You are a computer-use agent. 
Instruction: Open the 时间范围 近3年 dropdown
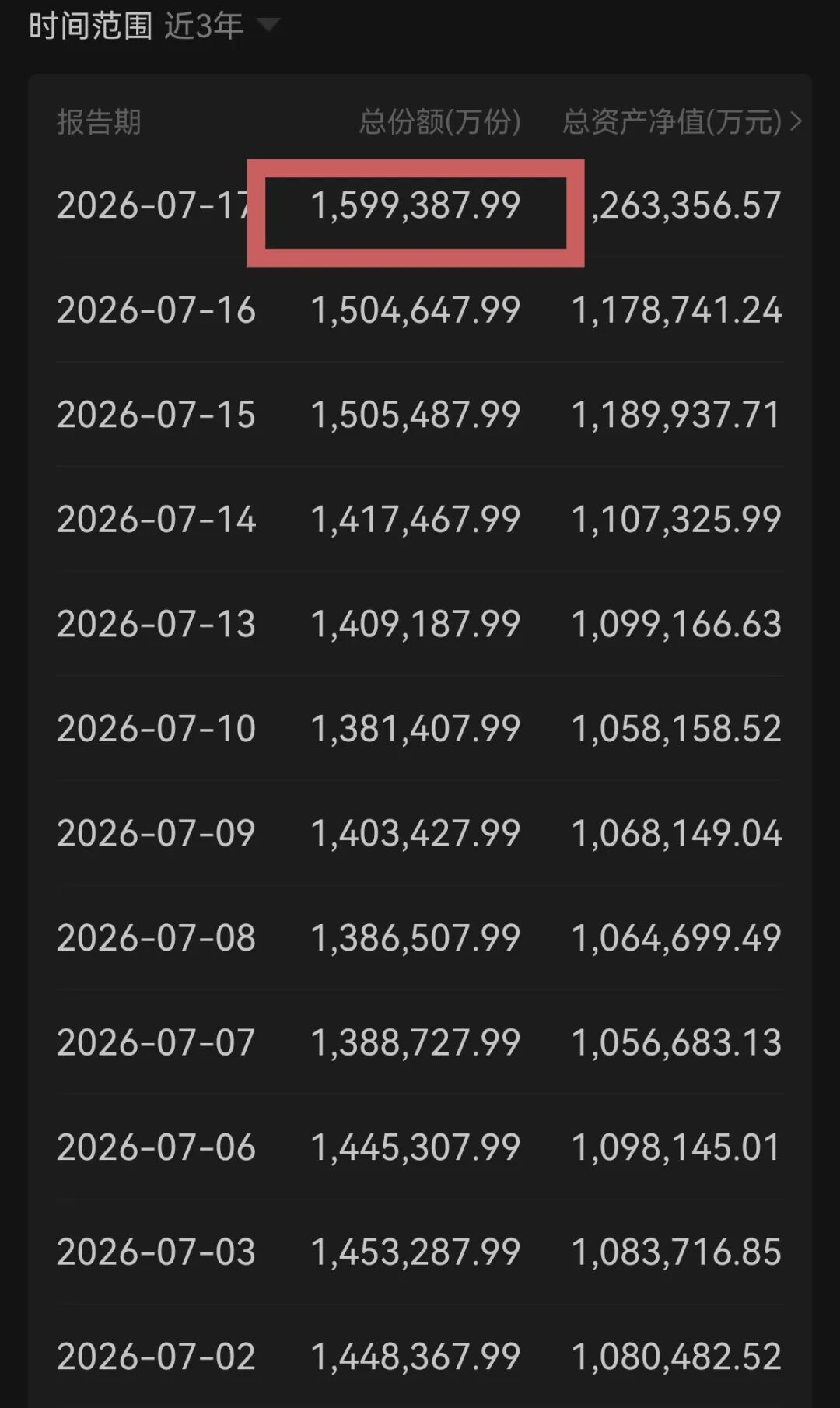[x=222, y=26]
